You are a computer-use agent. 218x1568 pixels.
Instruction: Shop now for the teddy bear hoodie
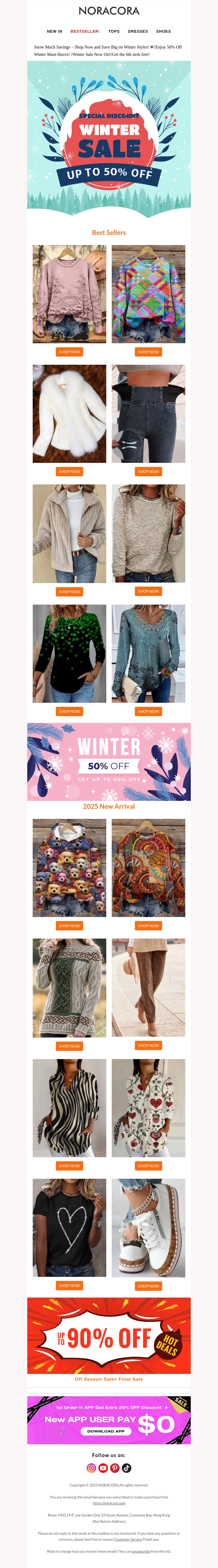coord(69,926)
